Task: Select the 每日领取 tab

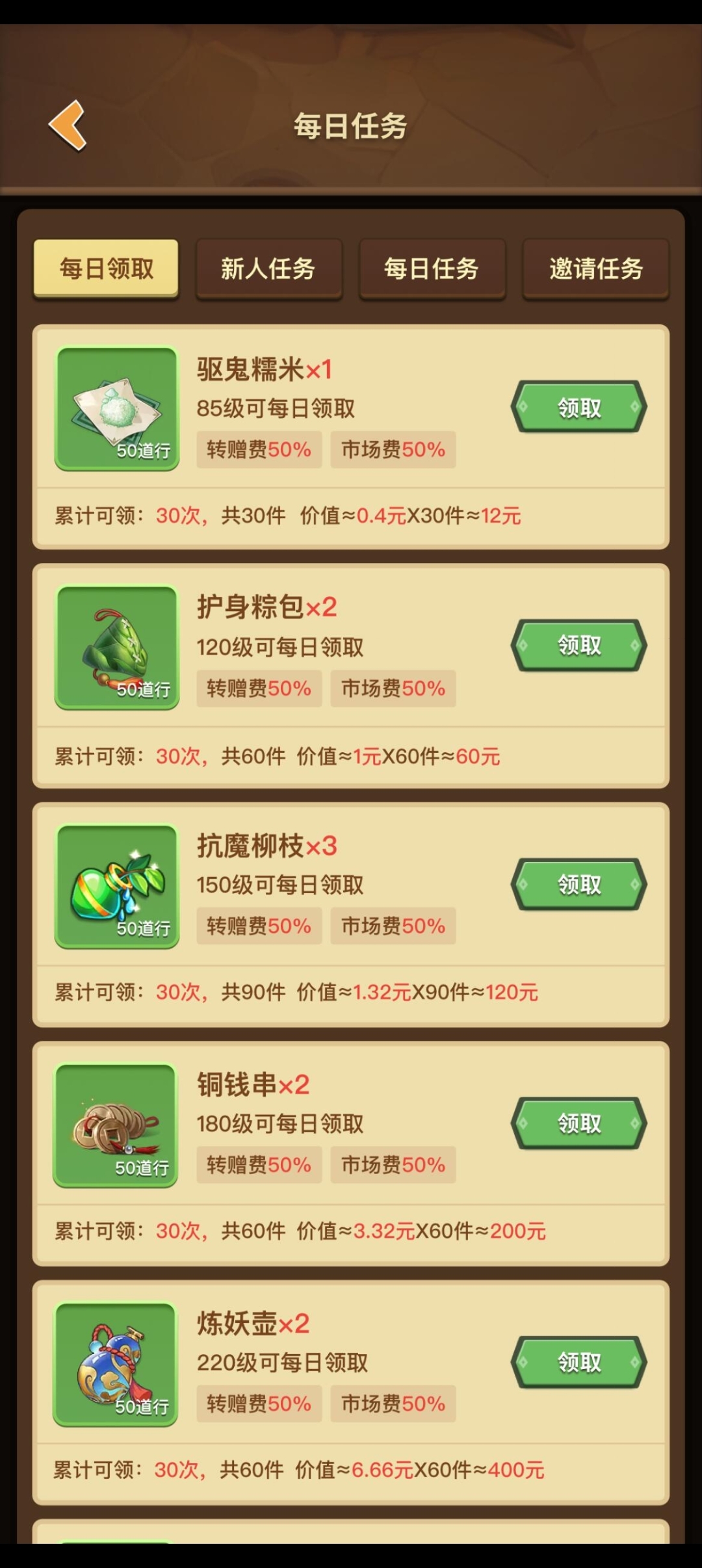Action: [106, 268]
